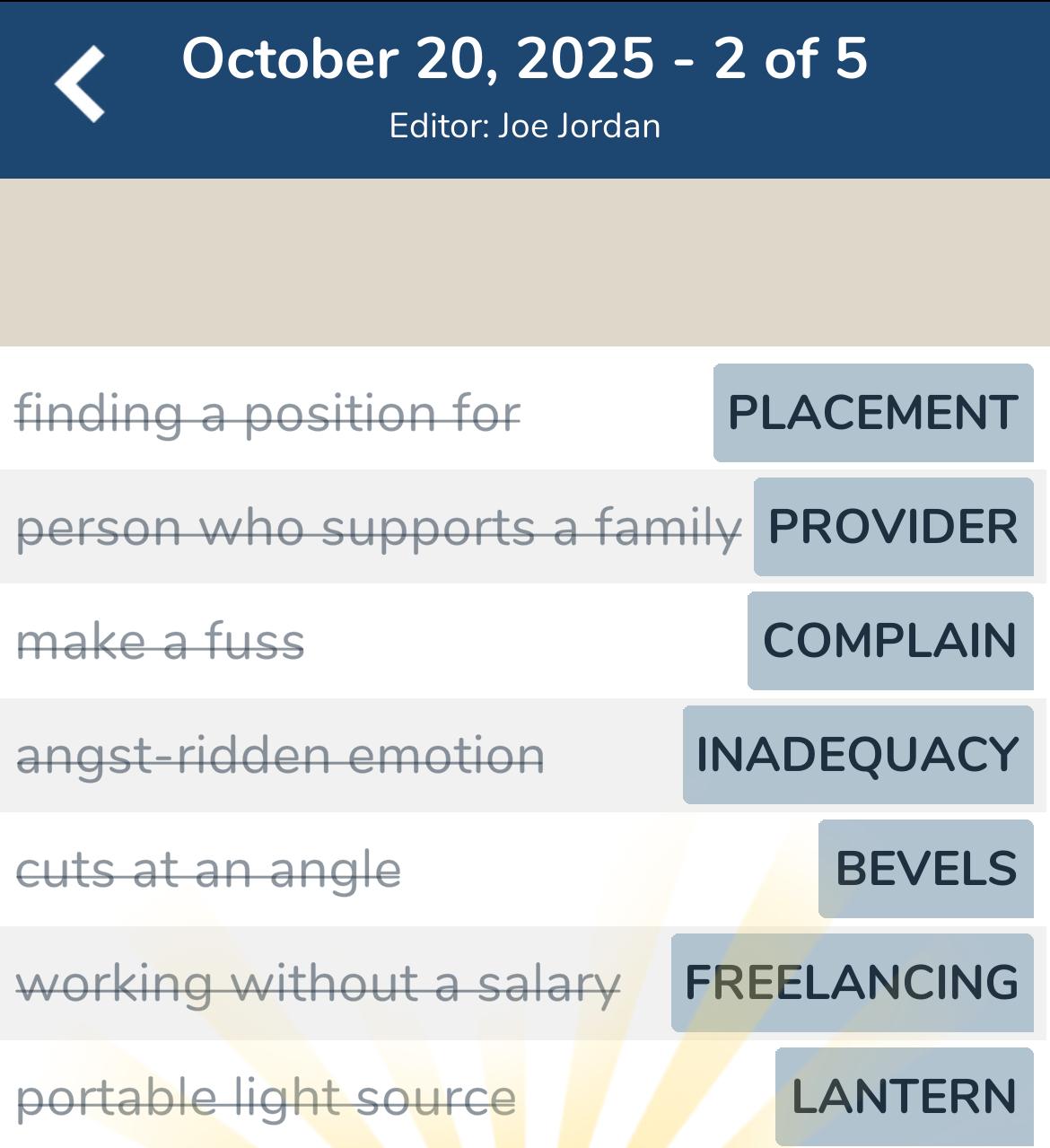Tap the COMPLAIN answer chip
This screenshot has height=1148, width=1050.
[889, 641]
